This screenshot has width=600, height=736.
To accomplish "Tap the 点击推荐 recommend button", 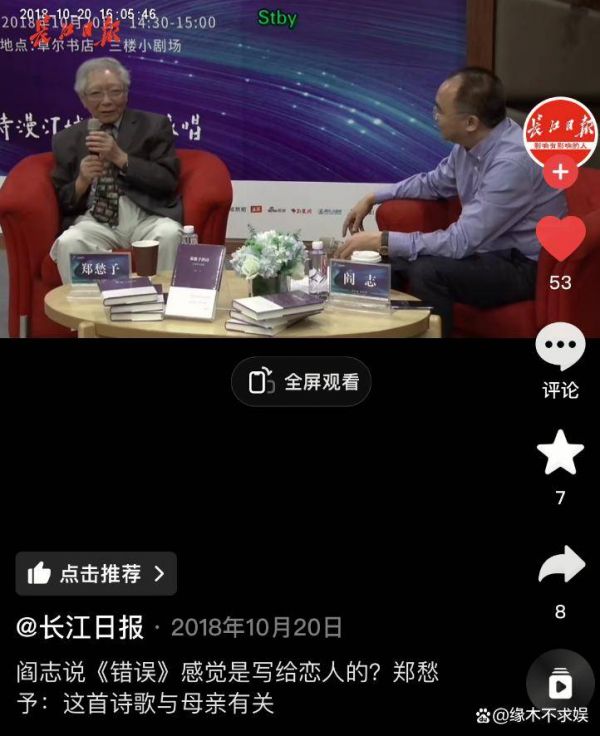I will pos(96,573).
